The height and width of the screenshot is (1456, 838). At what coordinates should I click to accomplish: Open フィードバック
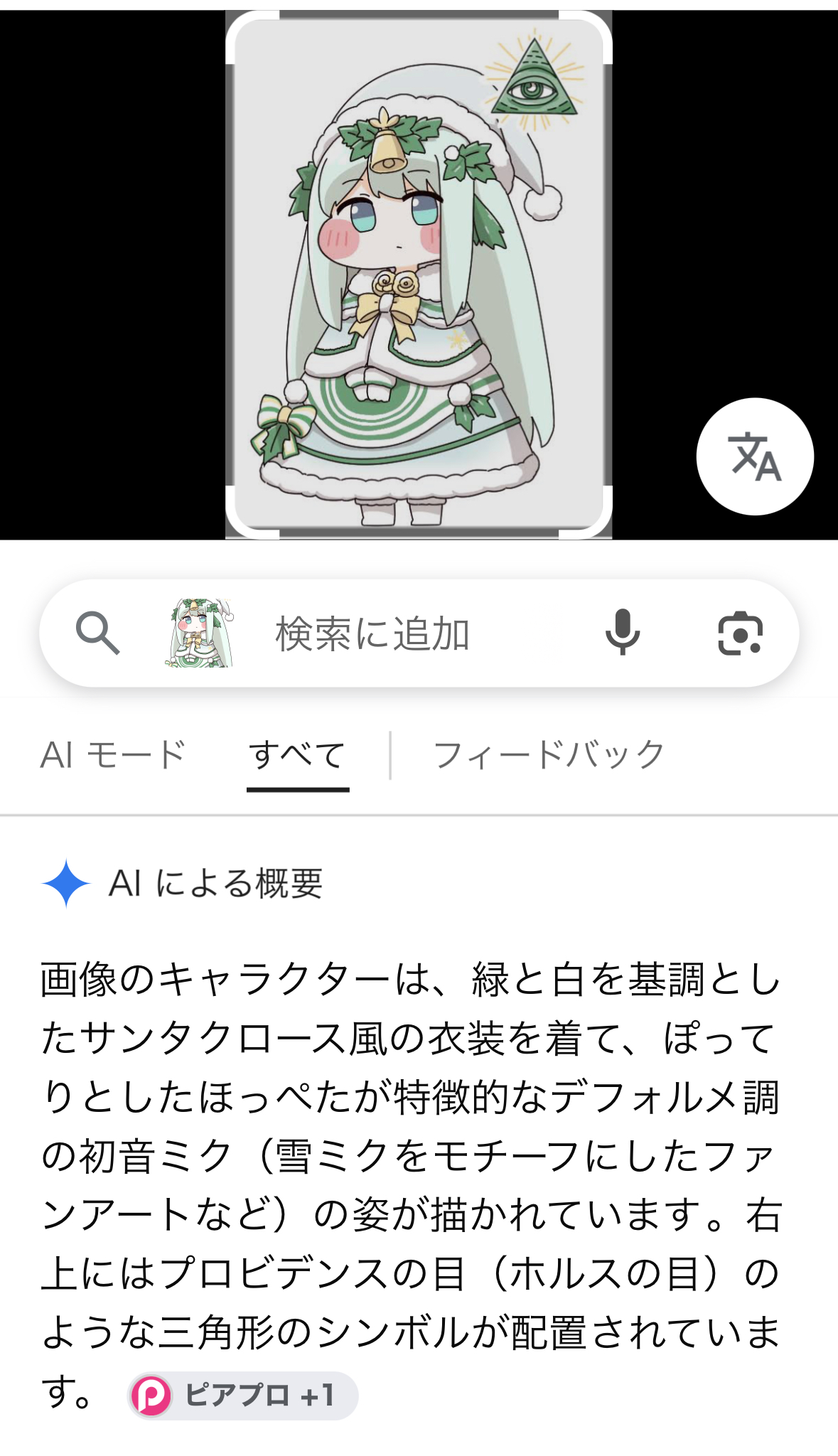pyautogui.click(x=549, y=755)
